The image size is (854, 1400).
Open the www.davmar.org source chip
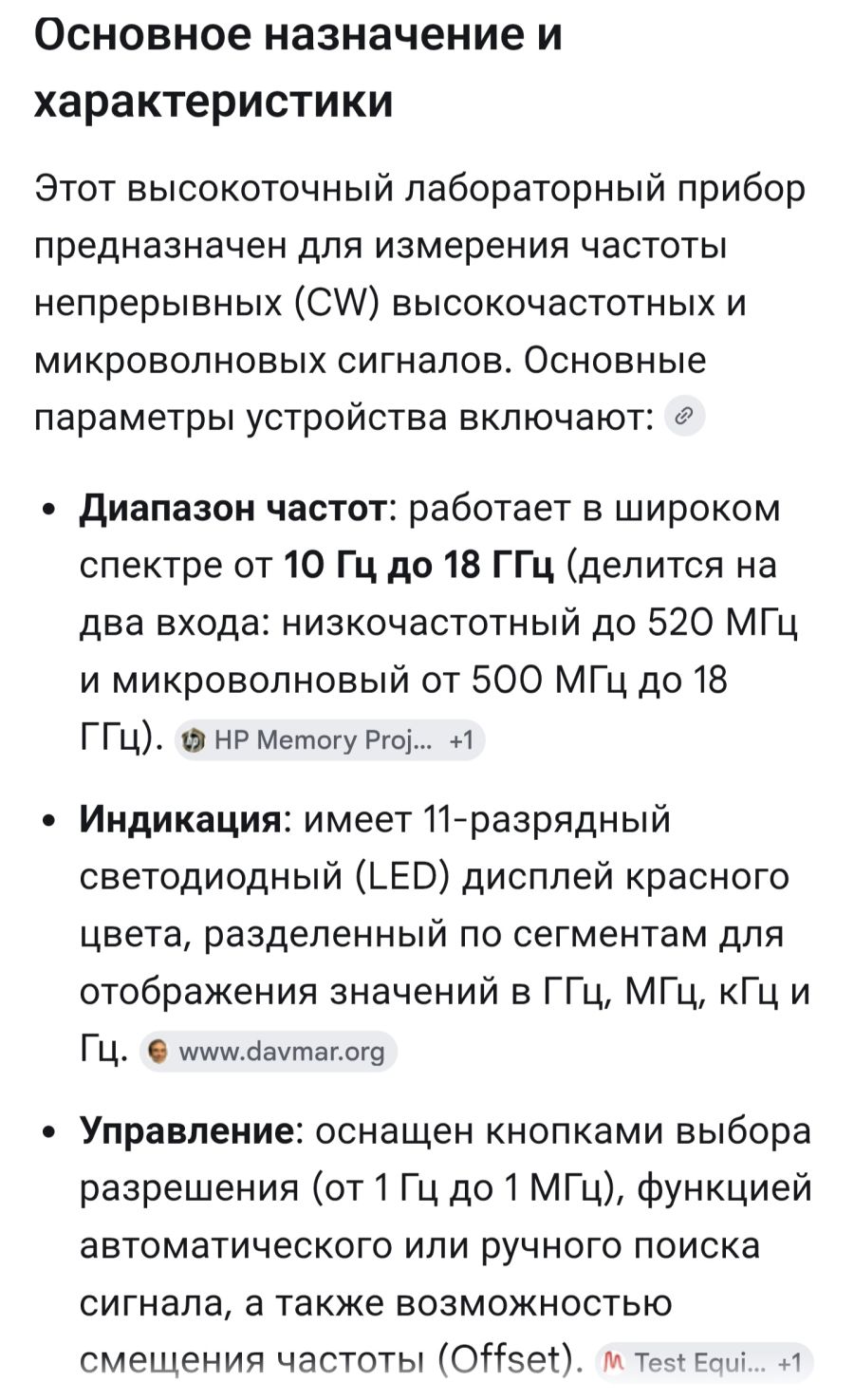269,1051
